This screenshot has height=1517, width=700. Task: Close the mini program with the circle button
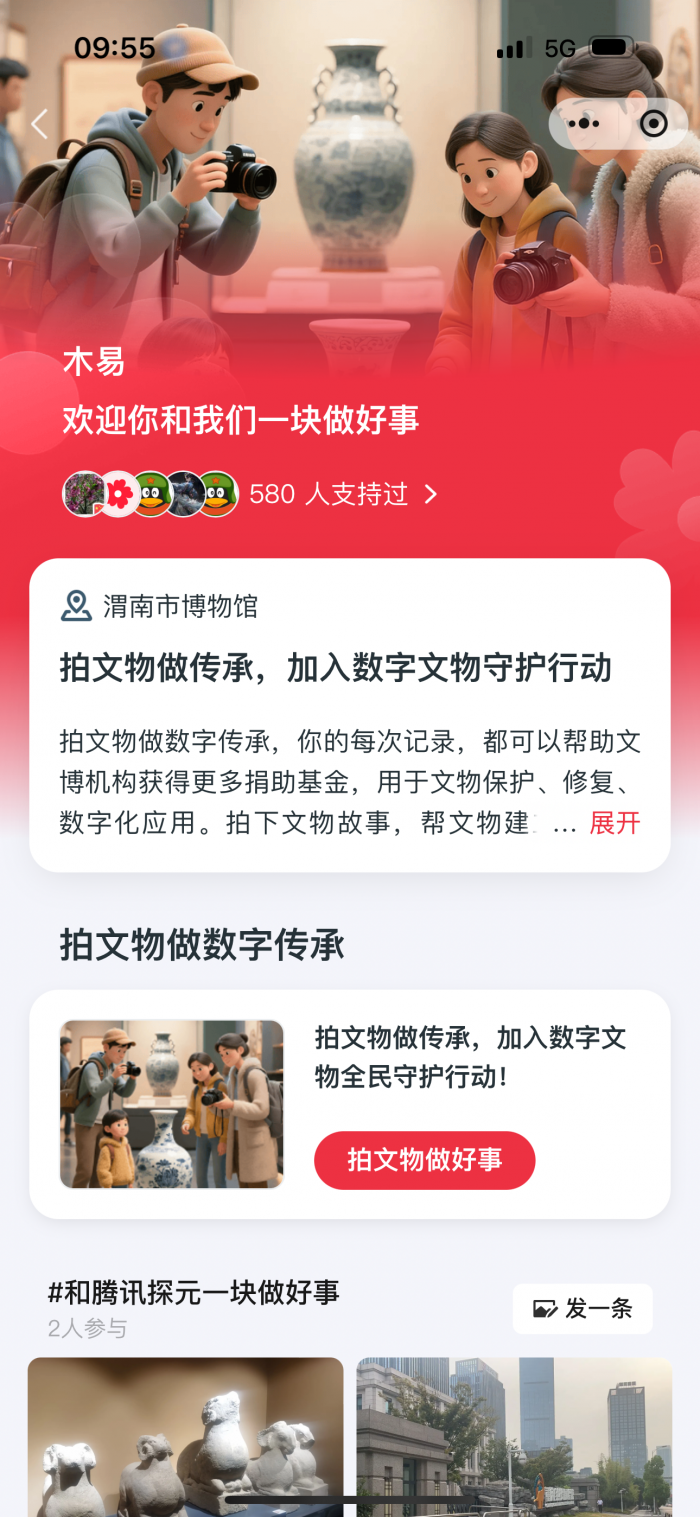(653, 124)
